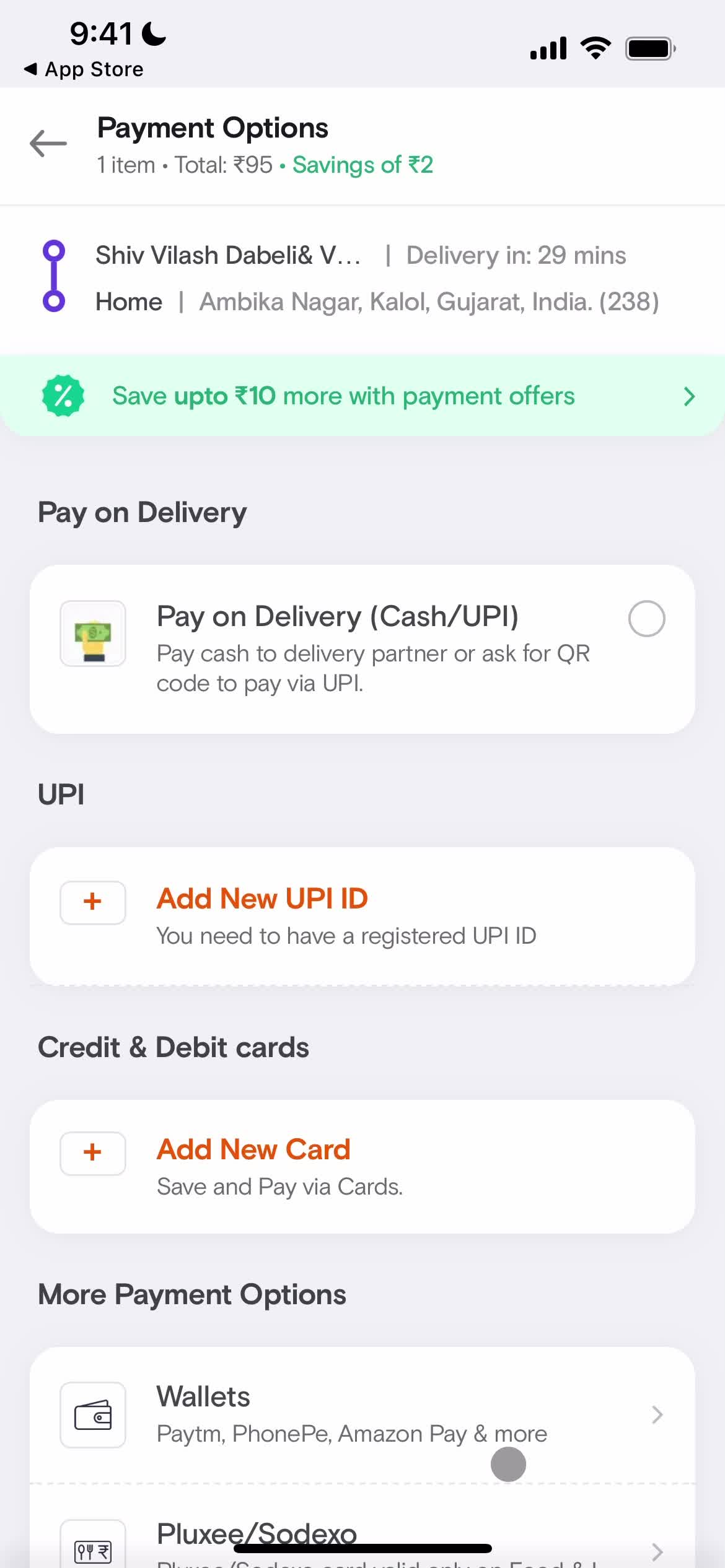Select the plus icon to add new UPI ID

point(92,902)
